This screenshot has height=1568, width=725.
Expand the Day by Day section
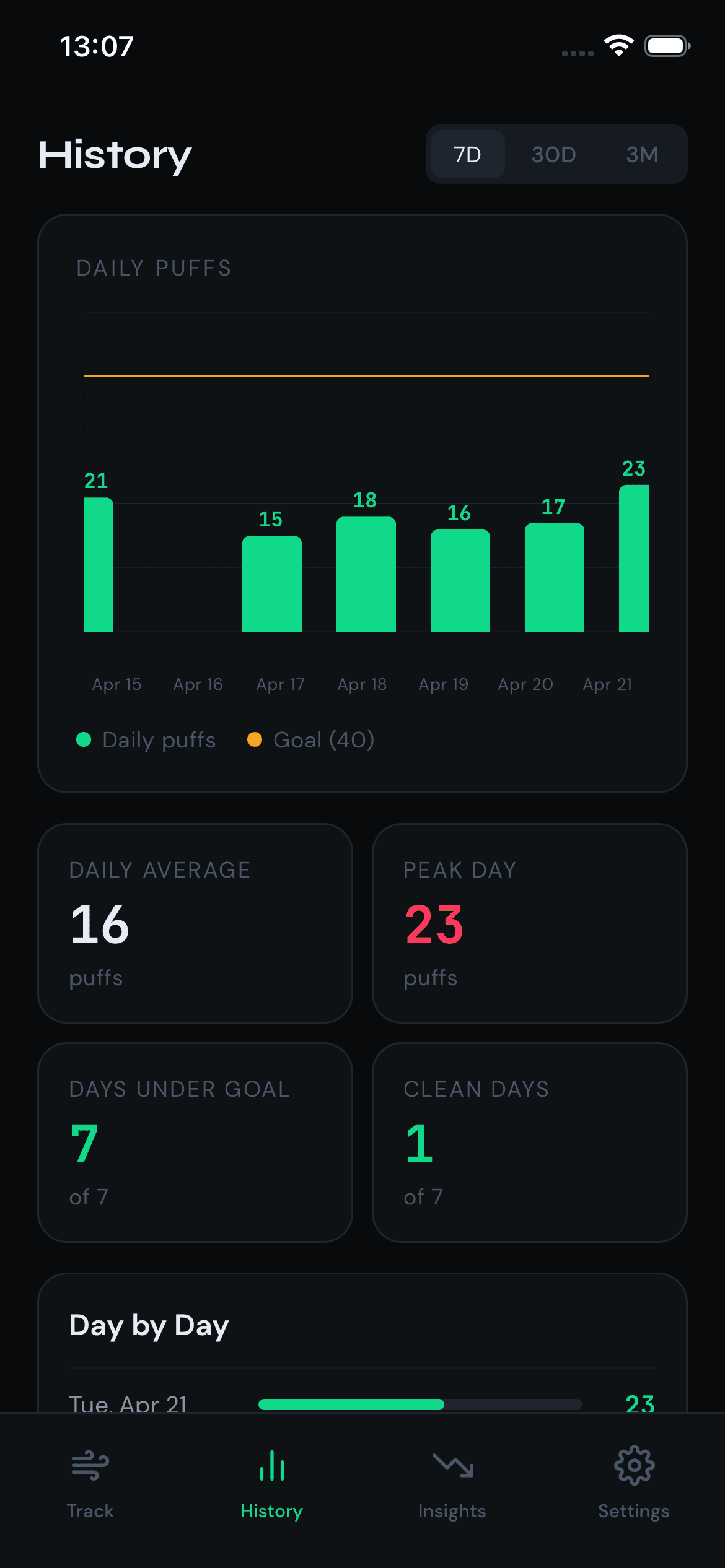point(149,1325)
